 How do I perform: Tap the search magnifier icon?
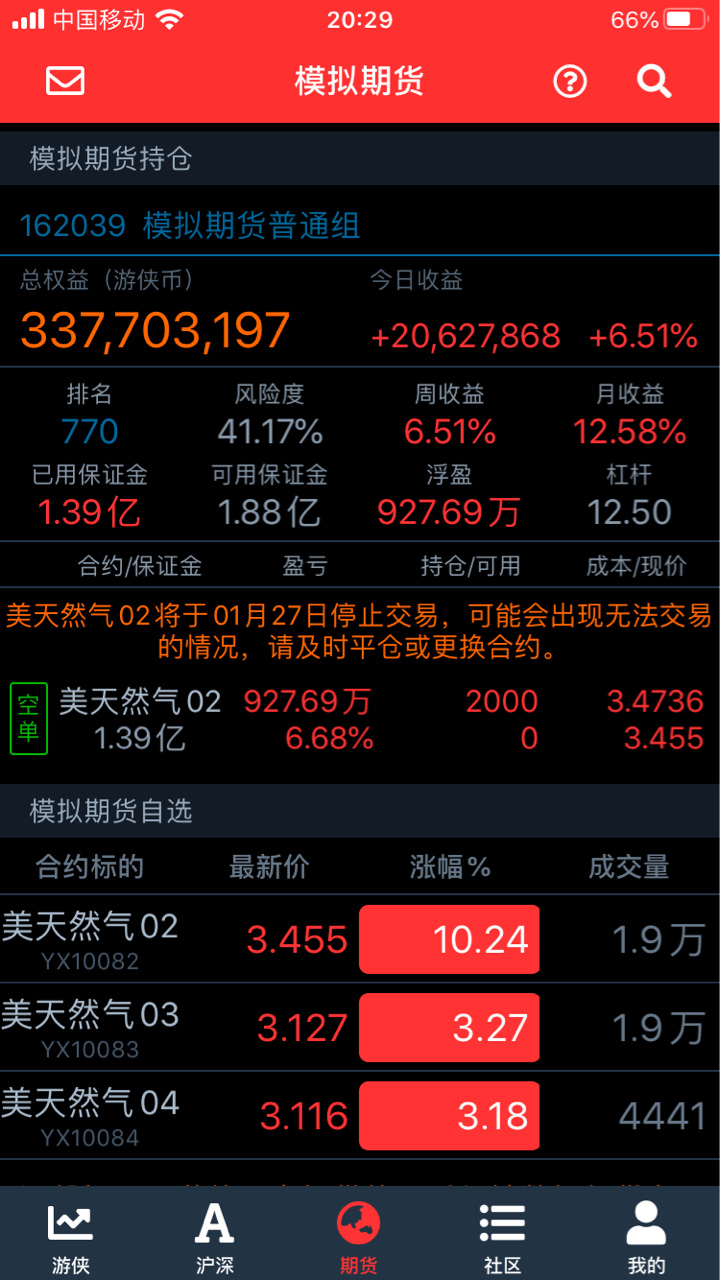[x=654, y=81]
